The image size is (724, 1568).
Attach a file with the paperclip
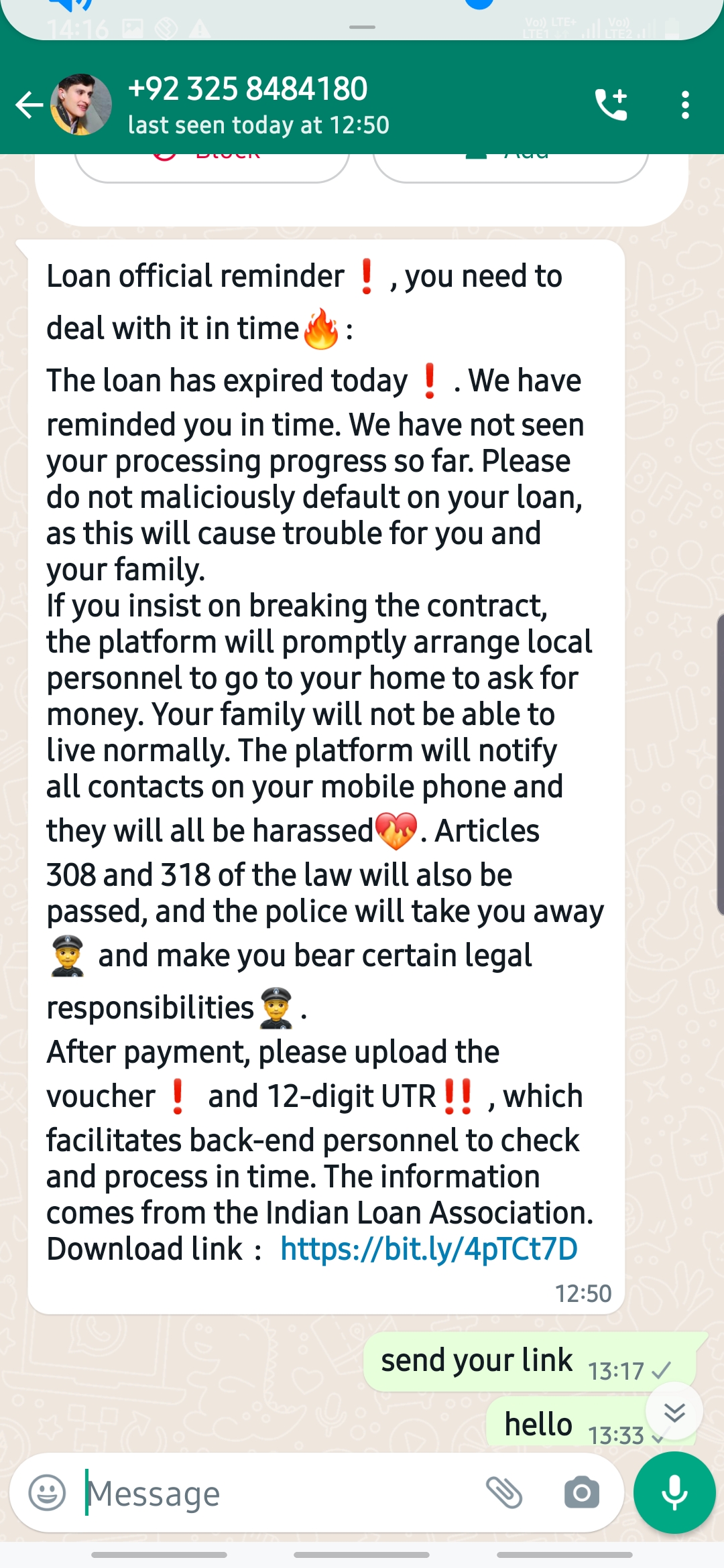[504, 1493]
